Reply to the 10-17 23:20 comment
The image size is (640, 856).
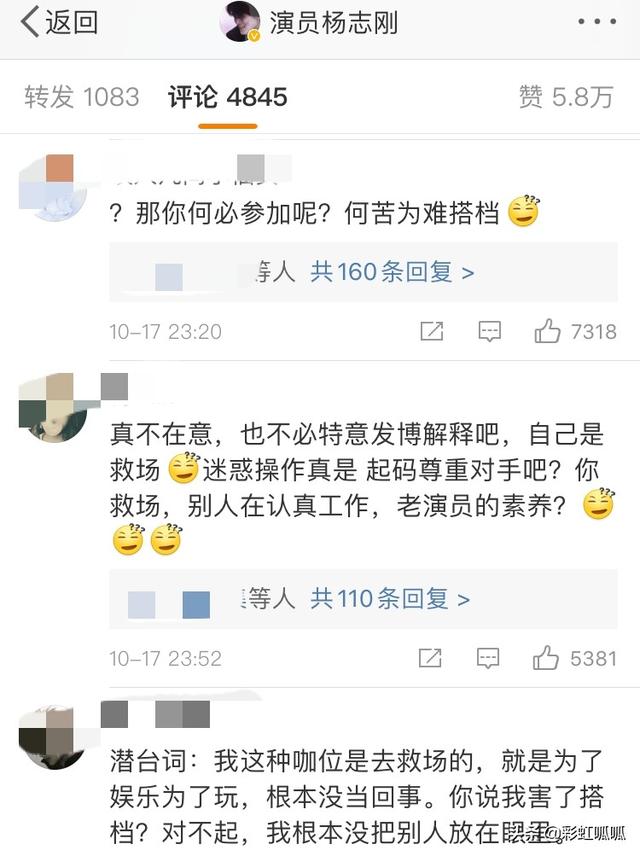coord(489,332)
